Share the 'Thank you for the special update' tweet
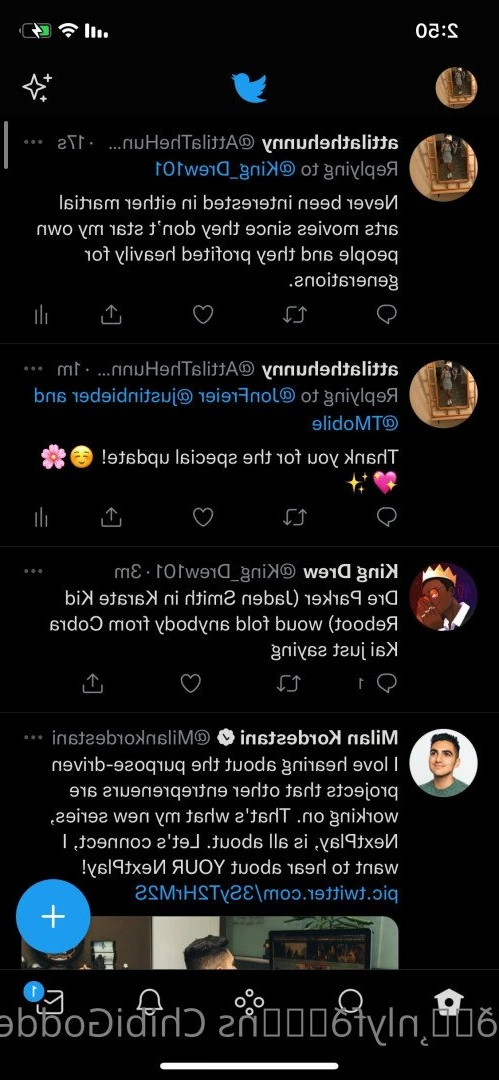Image resolution: width=499 pixels, height=1080 pixels. [x=111, y=517]
